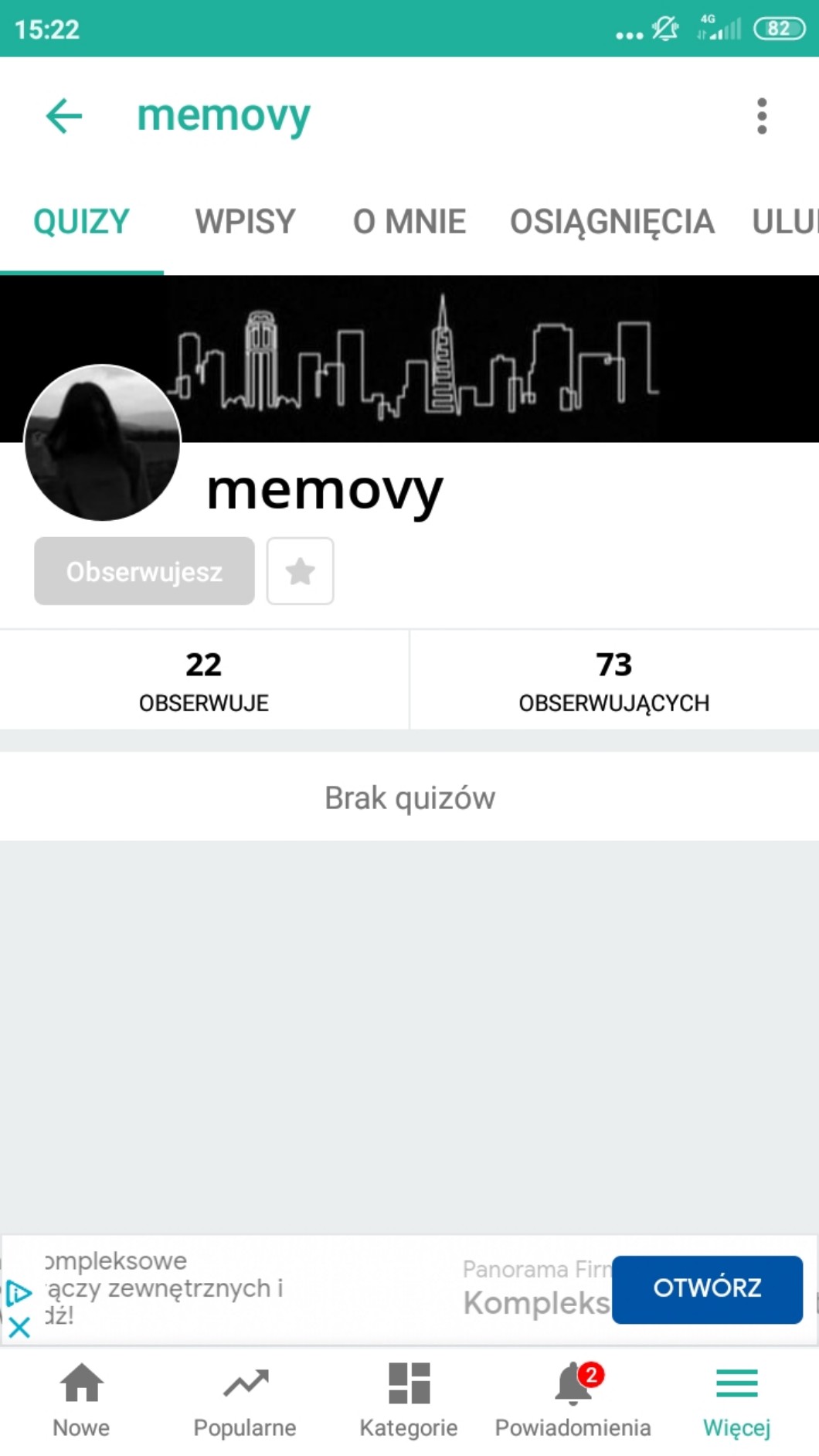Tap OTWÓRZ on the ad banner
Viewport: 819px width, 1456px height.
[x=707, y=1289]
